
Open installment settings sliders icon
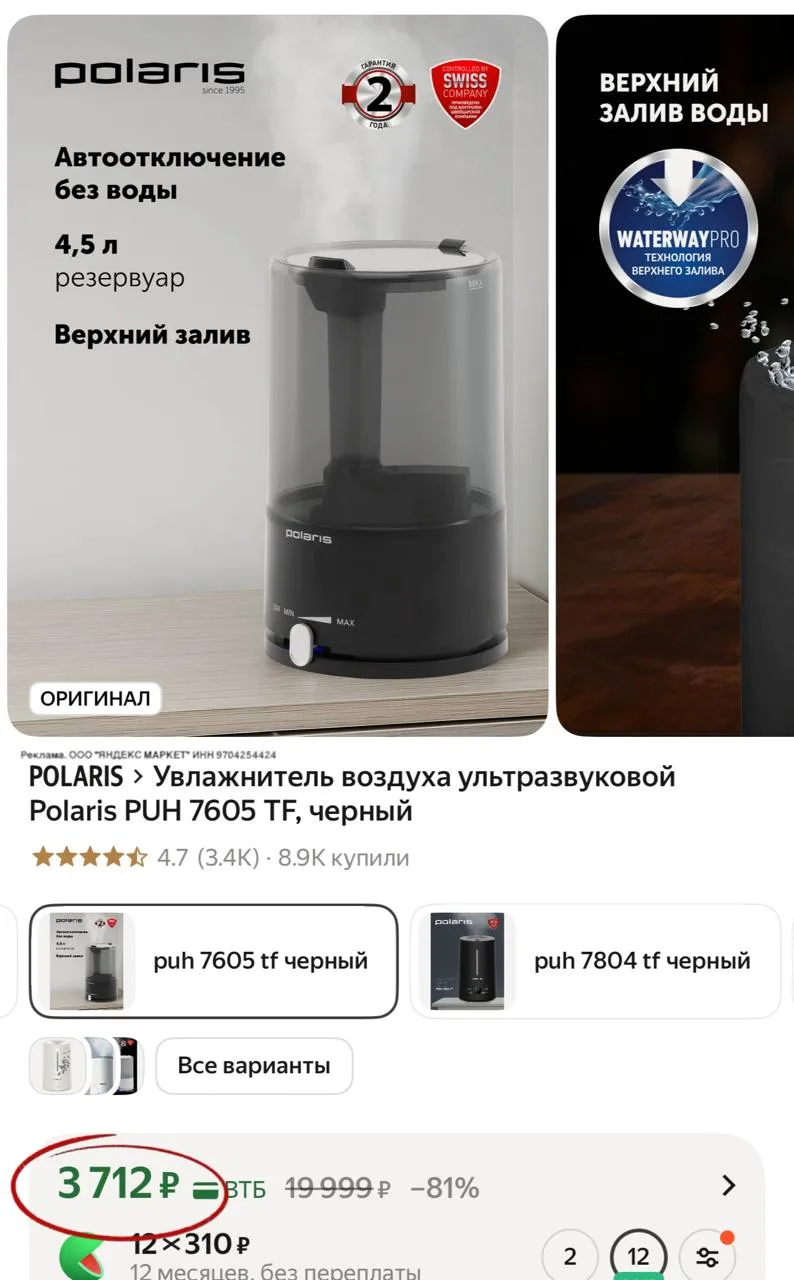[707, 1257]
